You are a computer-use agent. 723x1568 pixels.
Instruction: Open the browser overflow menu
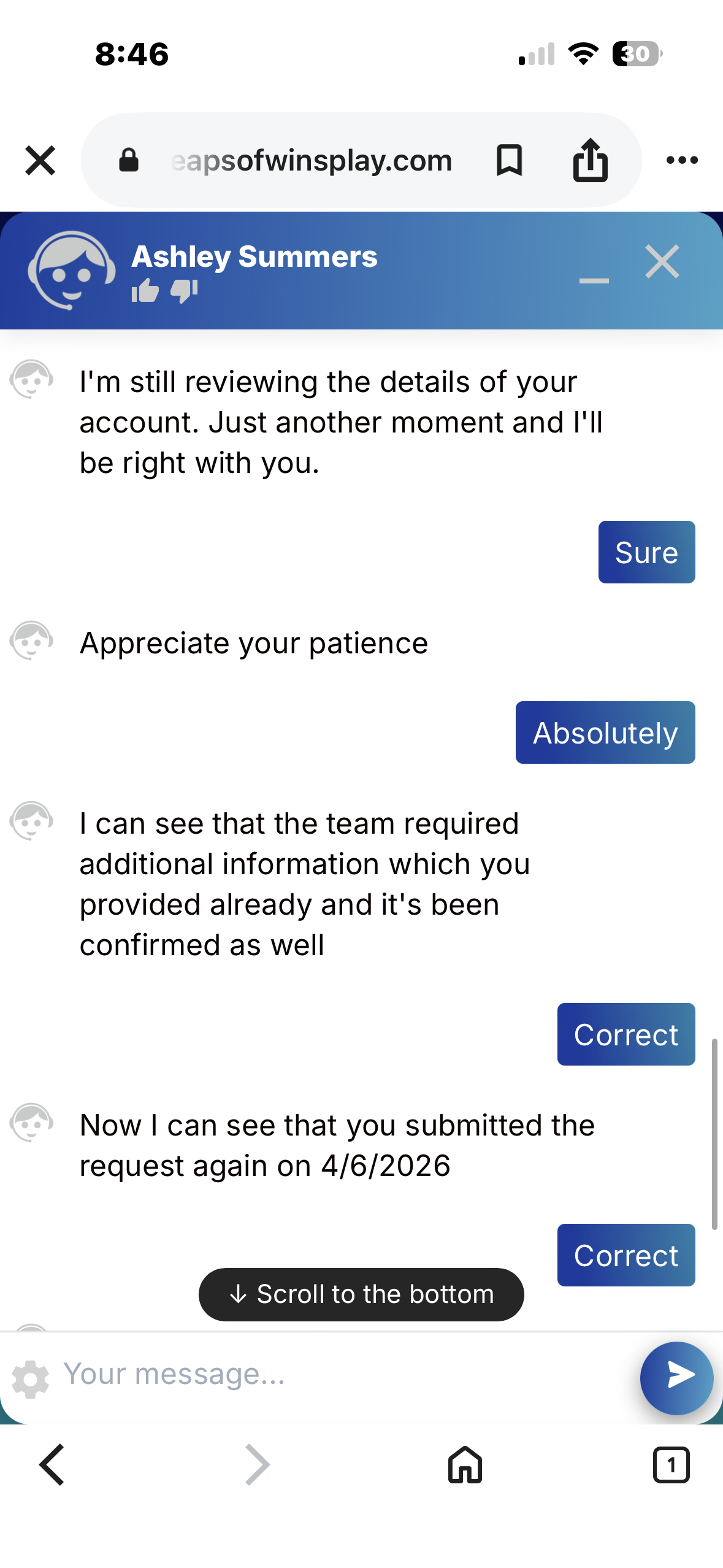682,161
